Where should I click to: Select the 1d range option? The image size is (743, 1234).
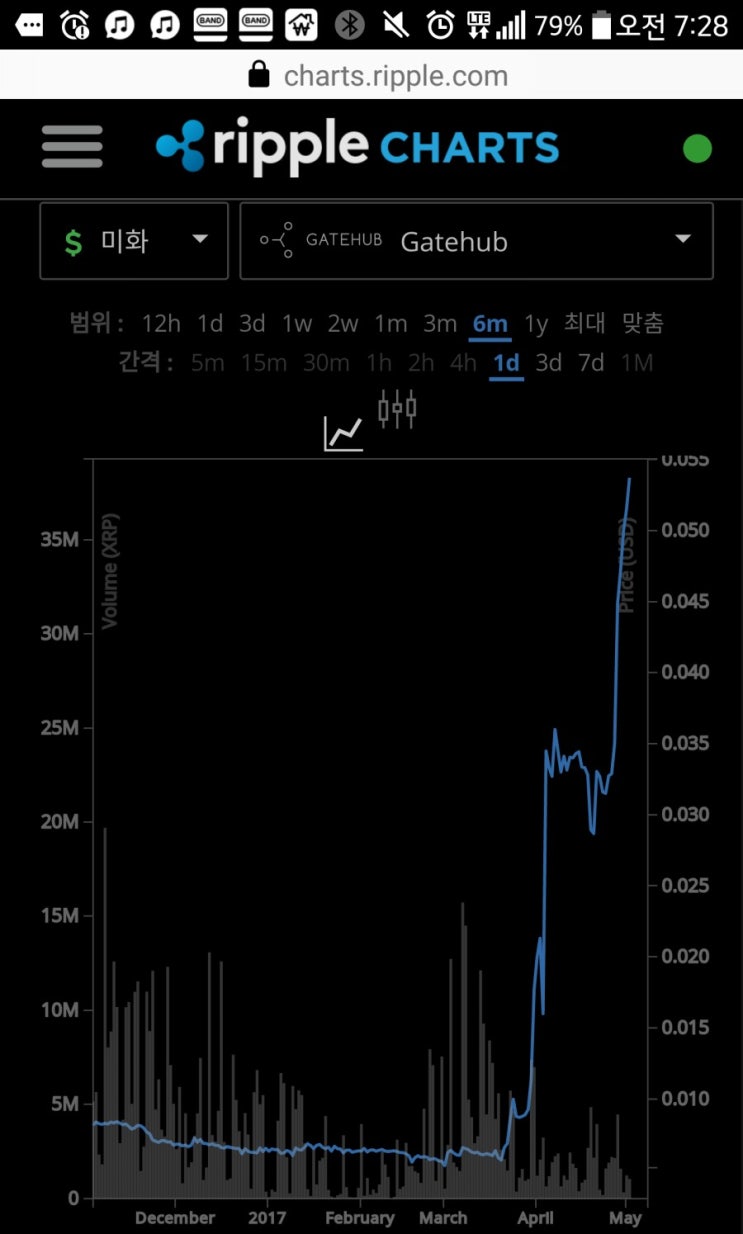click(x=210, y=323)
